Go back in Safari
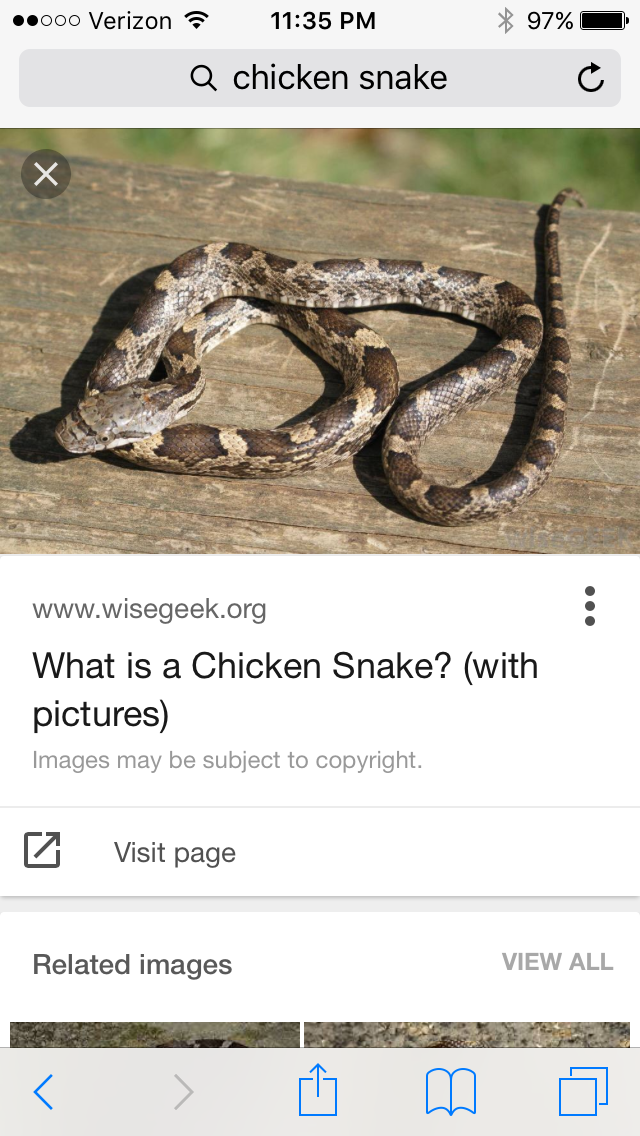This screenshot has width=640, height=1136. [x=43, y=1092]
